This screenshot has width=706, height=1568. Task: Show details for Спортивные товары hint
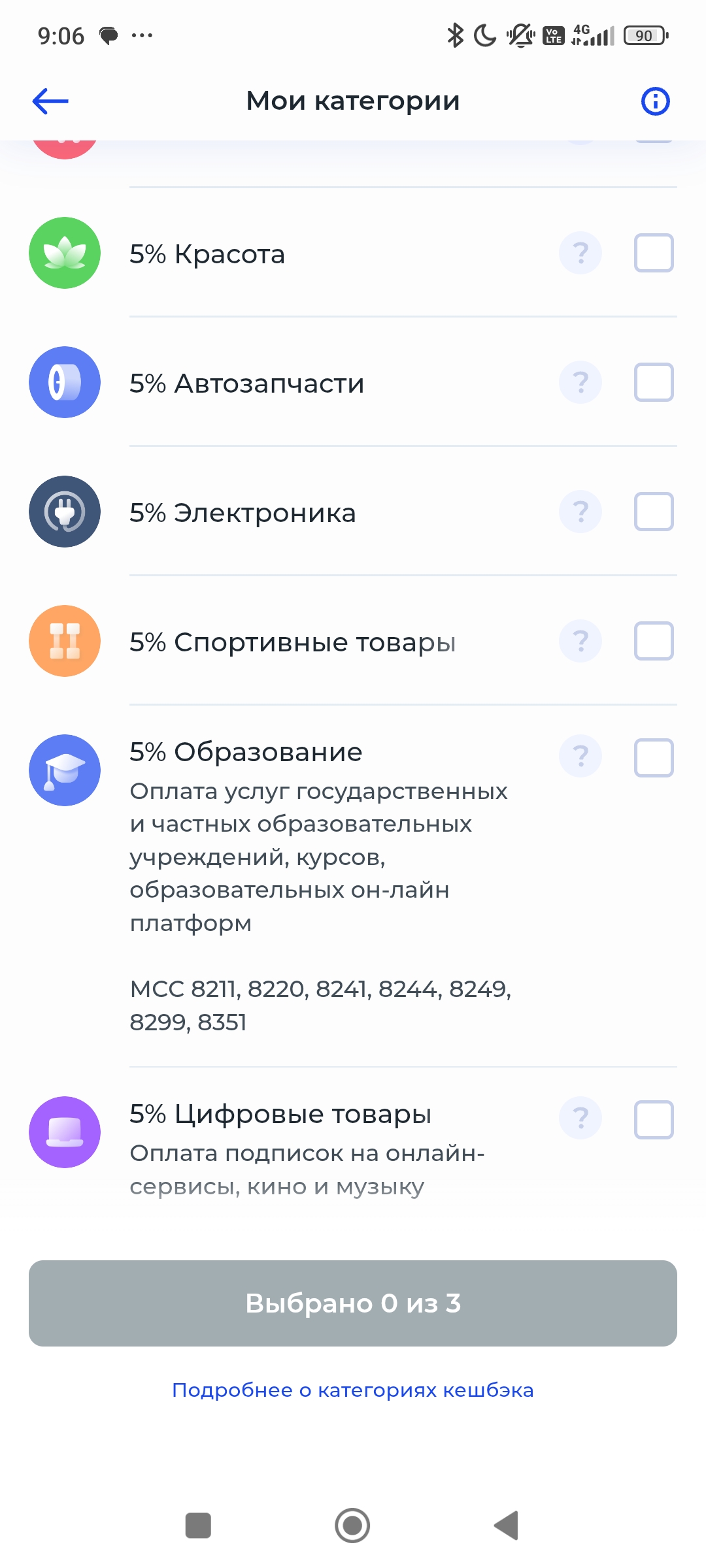point(580,641)
